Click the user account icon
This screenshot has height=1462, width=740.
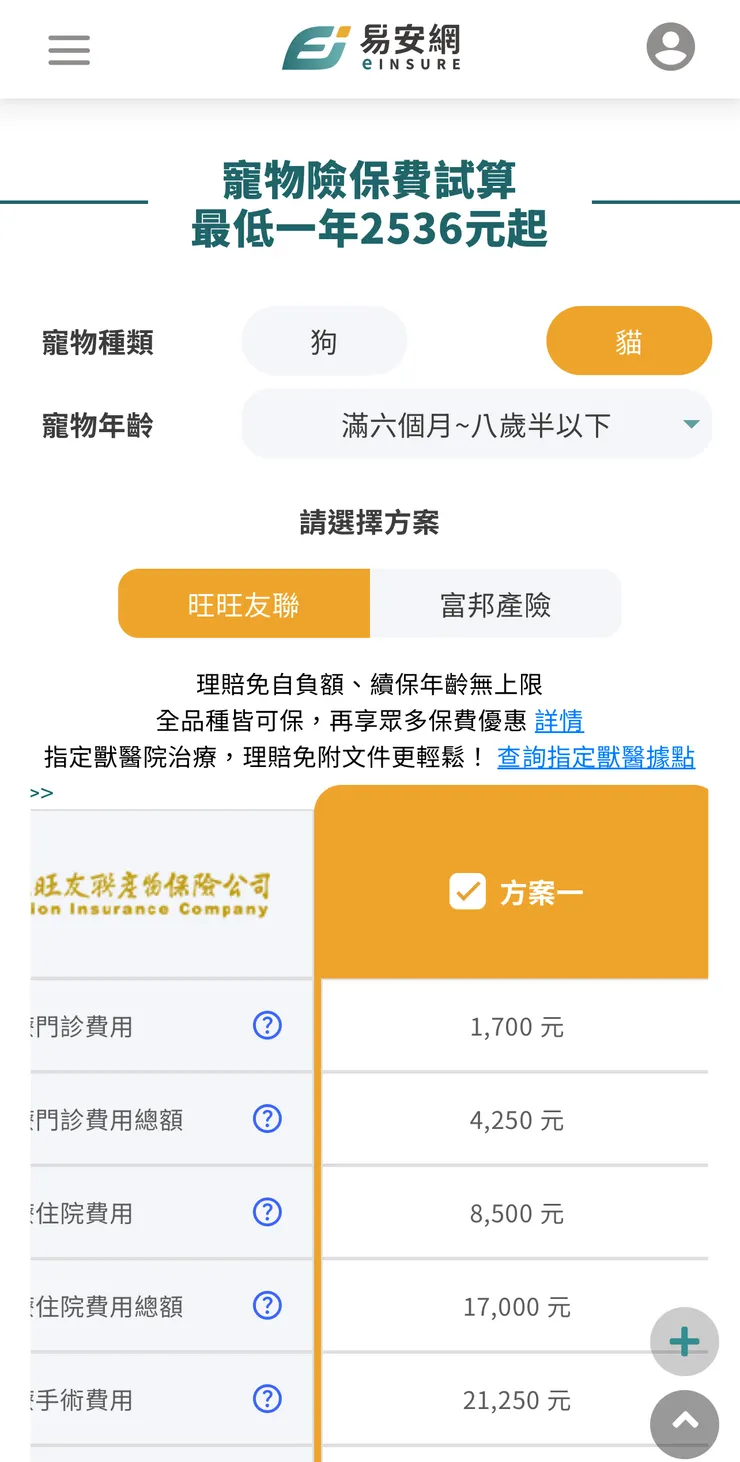point(670,46)
